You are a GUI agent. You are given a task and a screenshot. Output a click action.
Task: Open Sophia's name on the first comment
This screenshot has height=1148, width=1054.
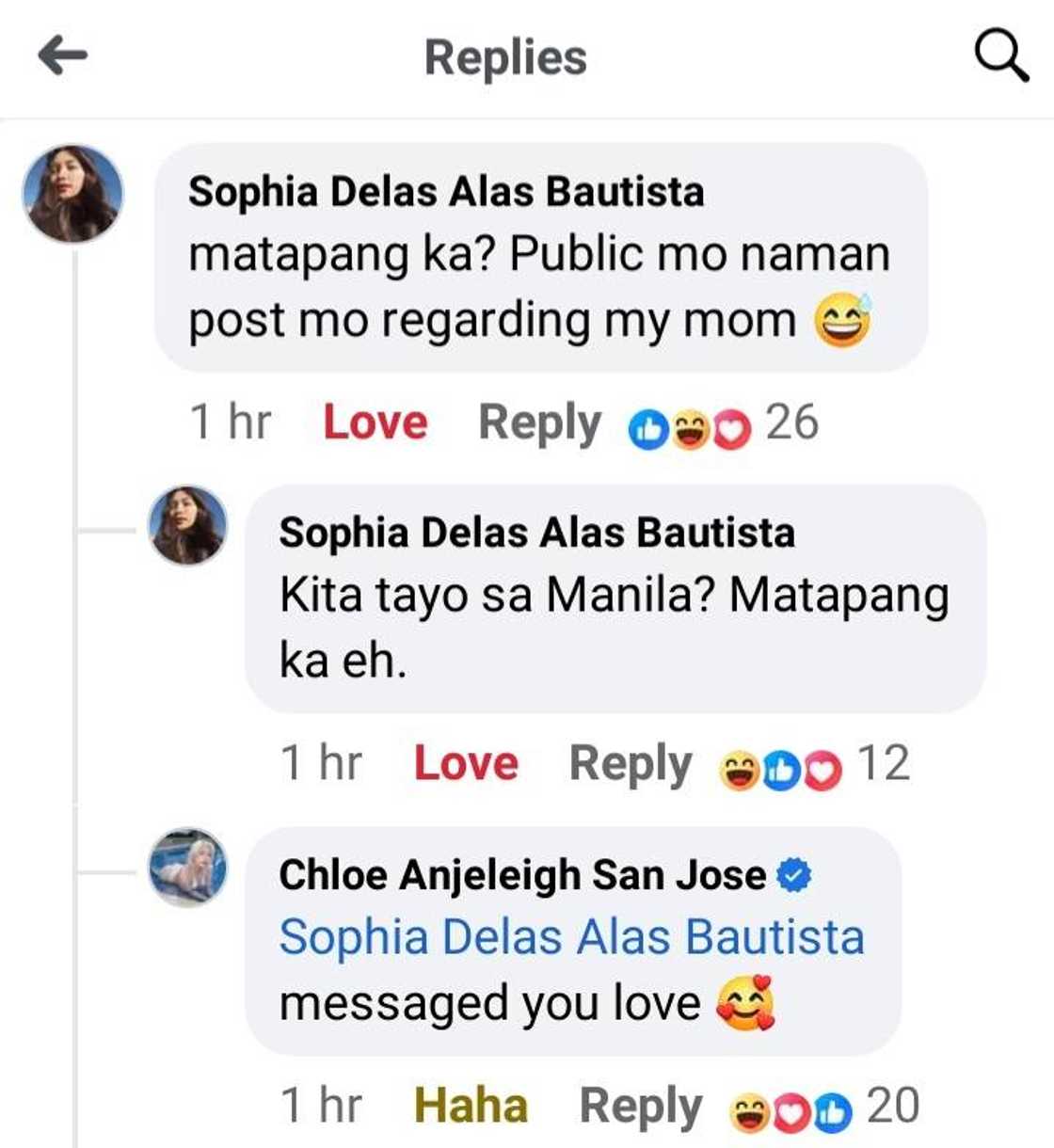pos(446,192)
